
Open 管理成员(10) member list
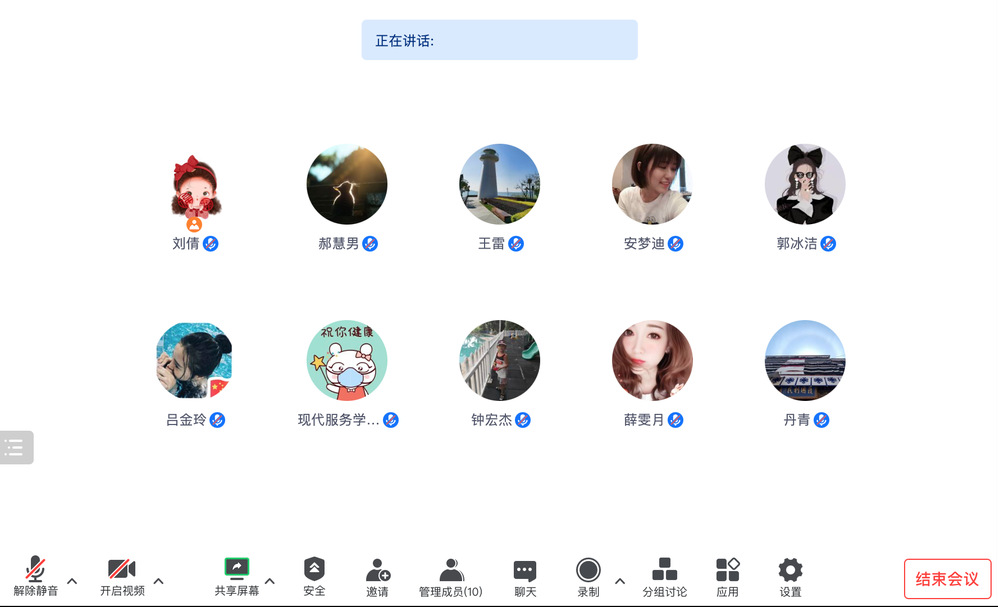coord(451,577)
